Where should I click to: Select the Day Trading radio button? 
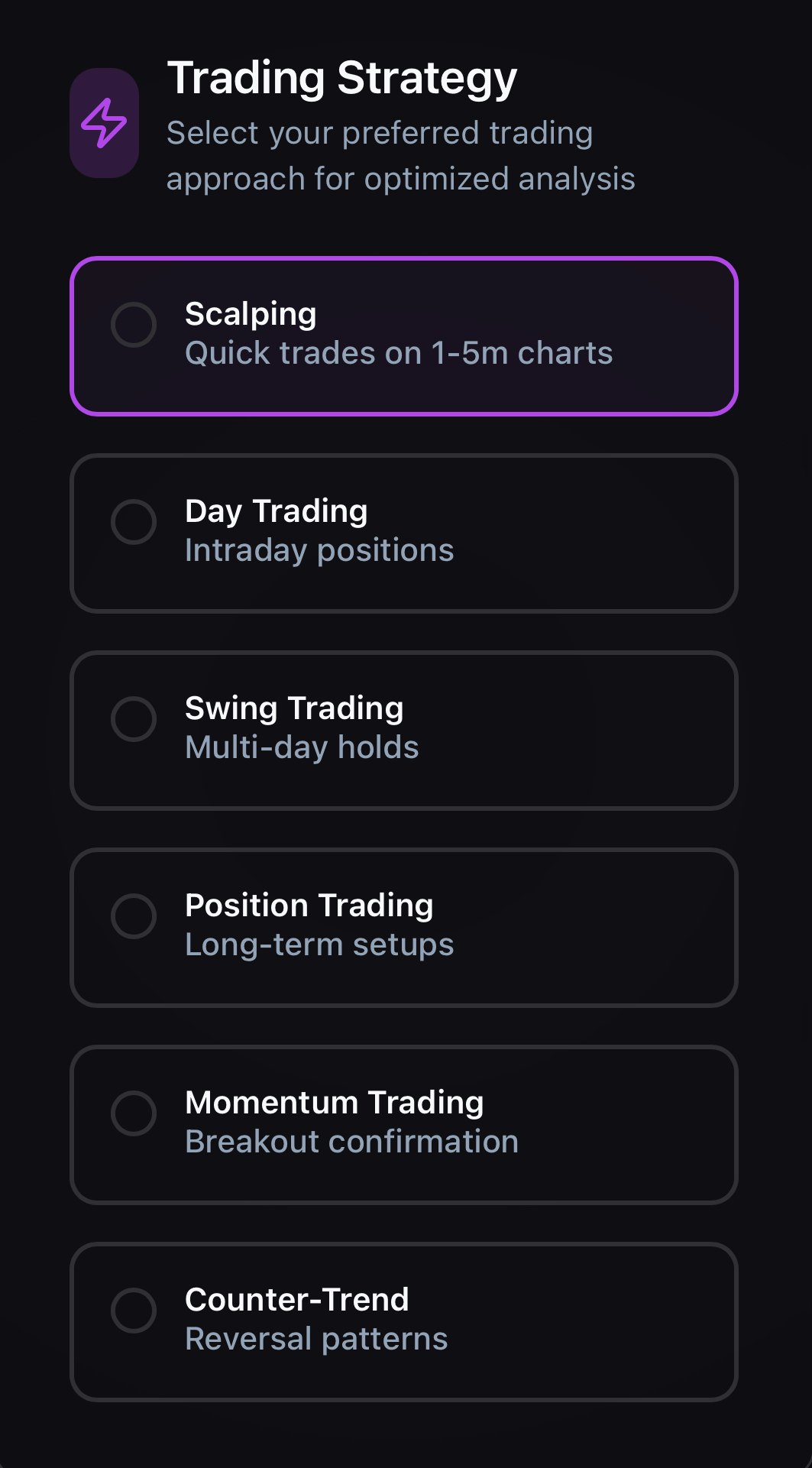(134, 523)
